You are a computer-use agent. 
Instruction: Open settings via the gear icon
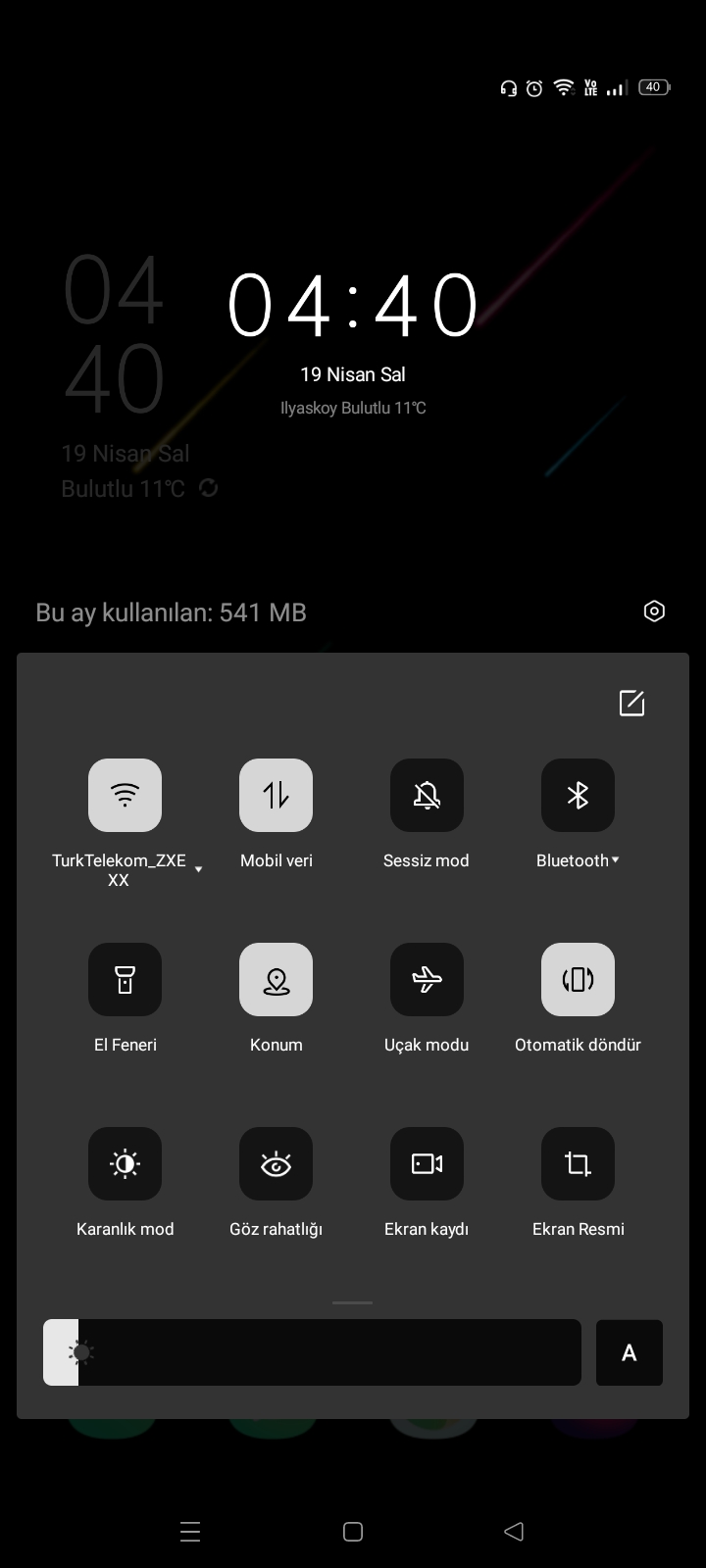(x=654, y=612)
